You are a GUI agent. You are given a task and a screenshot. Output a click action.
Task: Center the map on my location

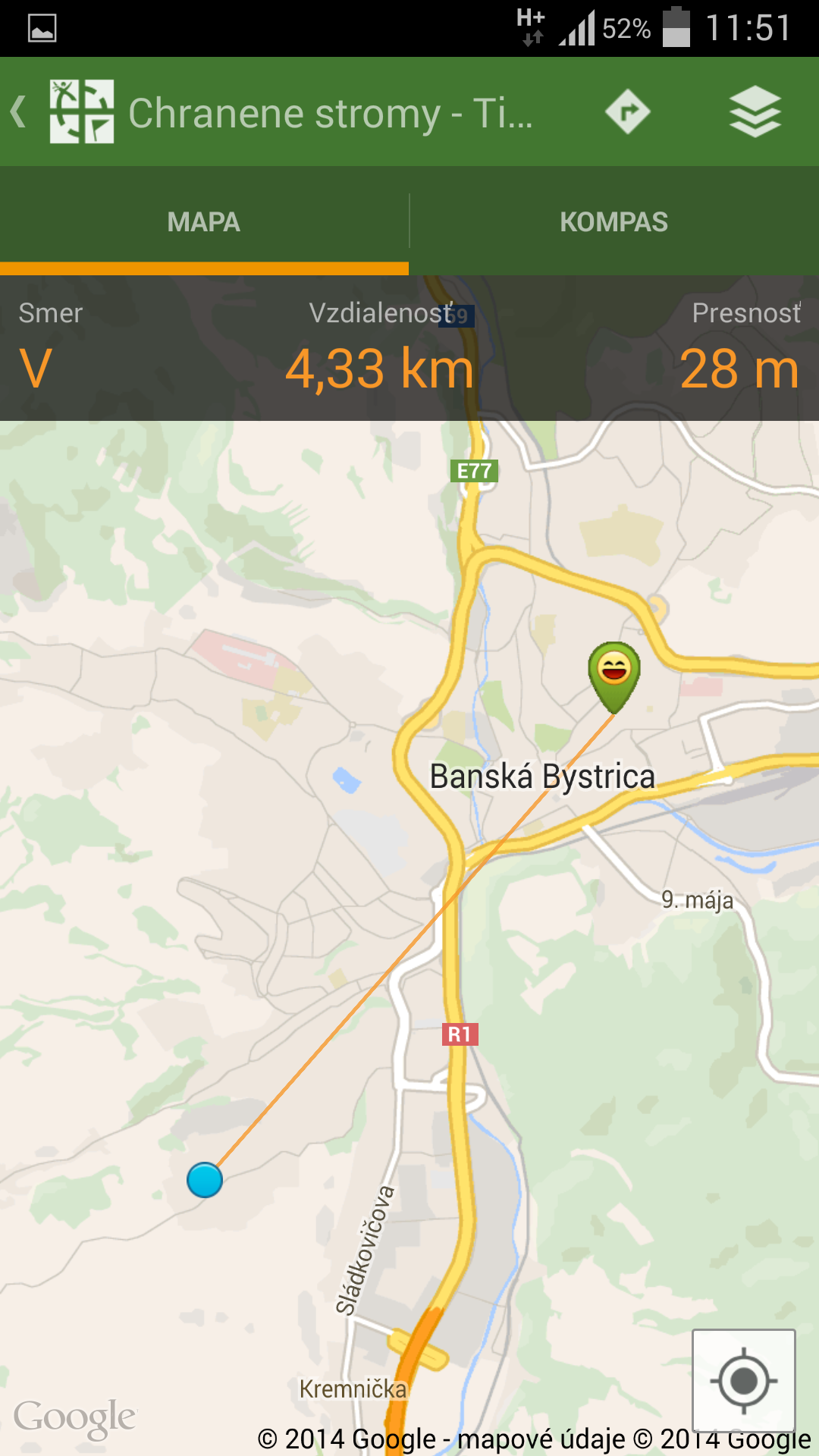click(743, 1381)
